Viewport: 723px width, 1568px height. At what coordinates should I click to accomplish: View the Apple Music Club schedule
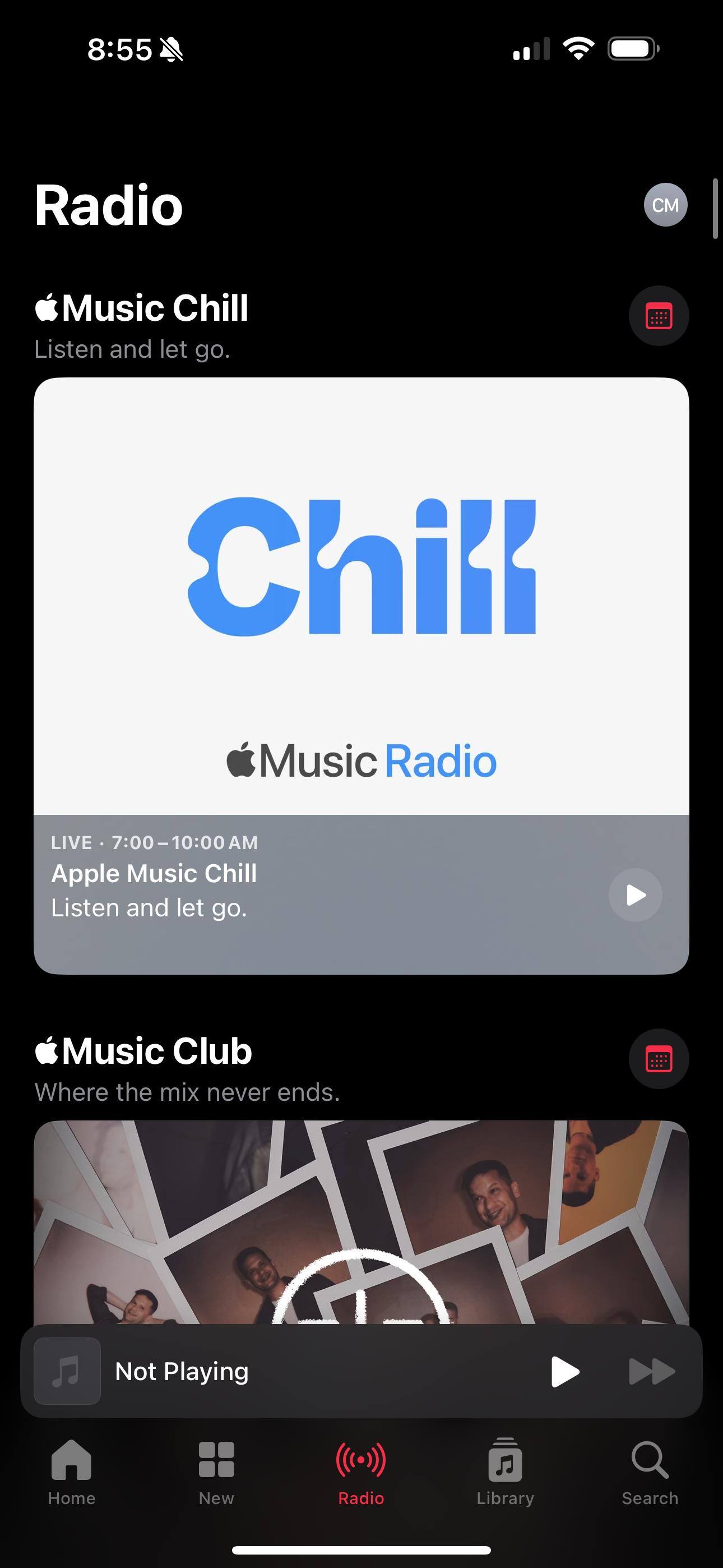(x=659, y=1059)
